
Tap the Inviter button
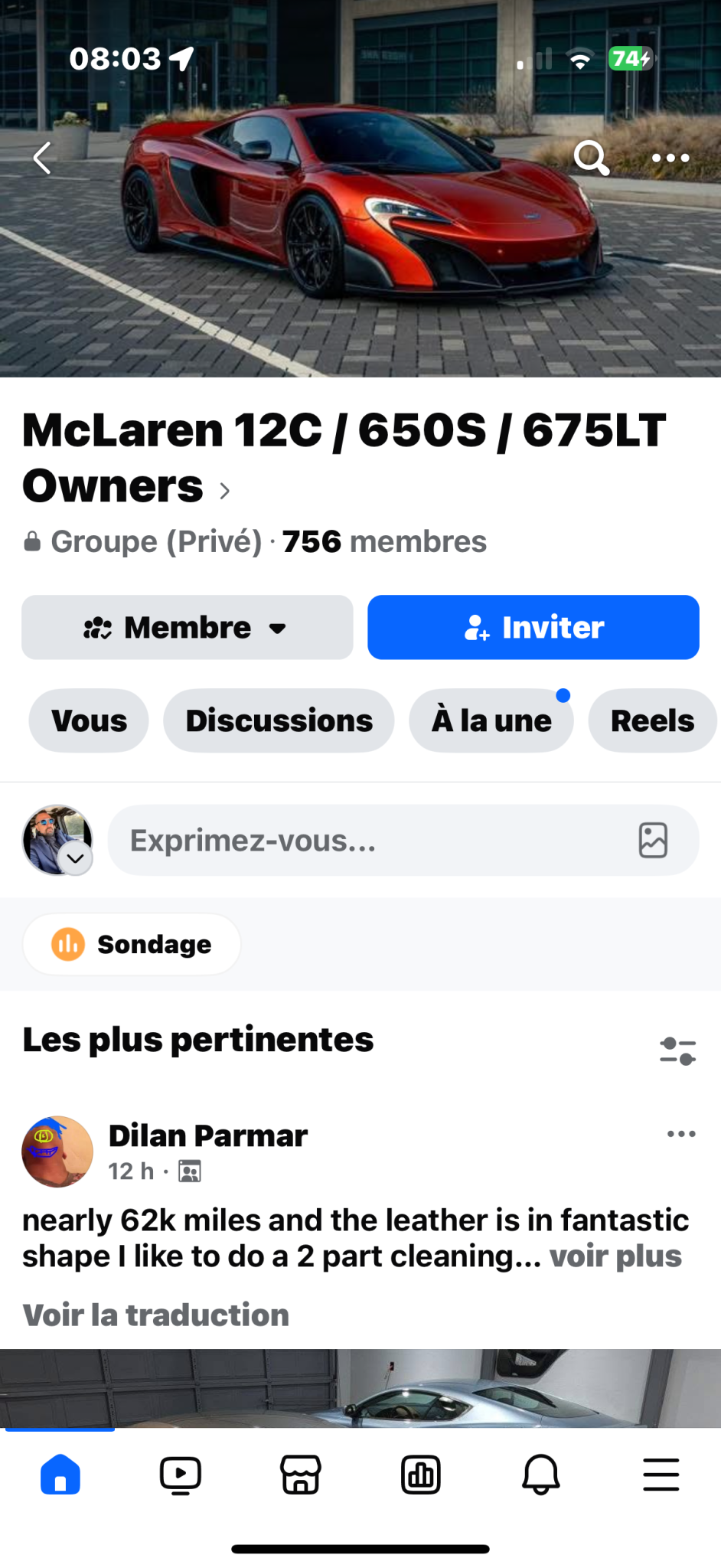pyautogui.click(x=533, y=628)
